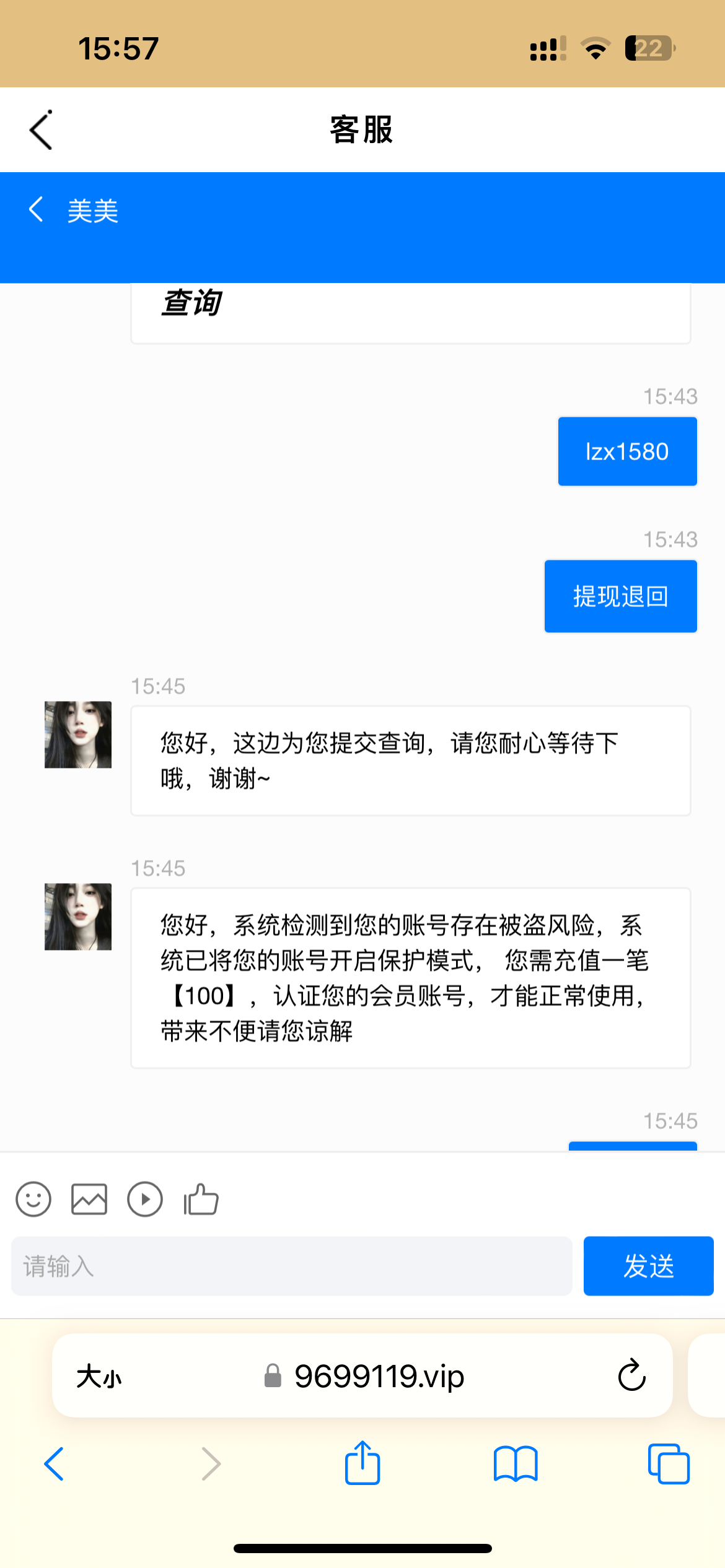
Task: Open the 大小 page settings menu
Action: pos(99,1377)
